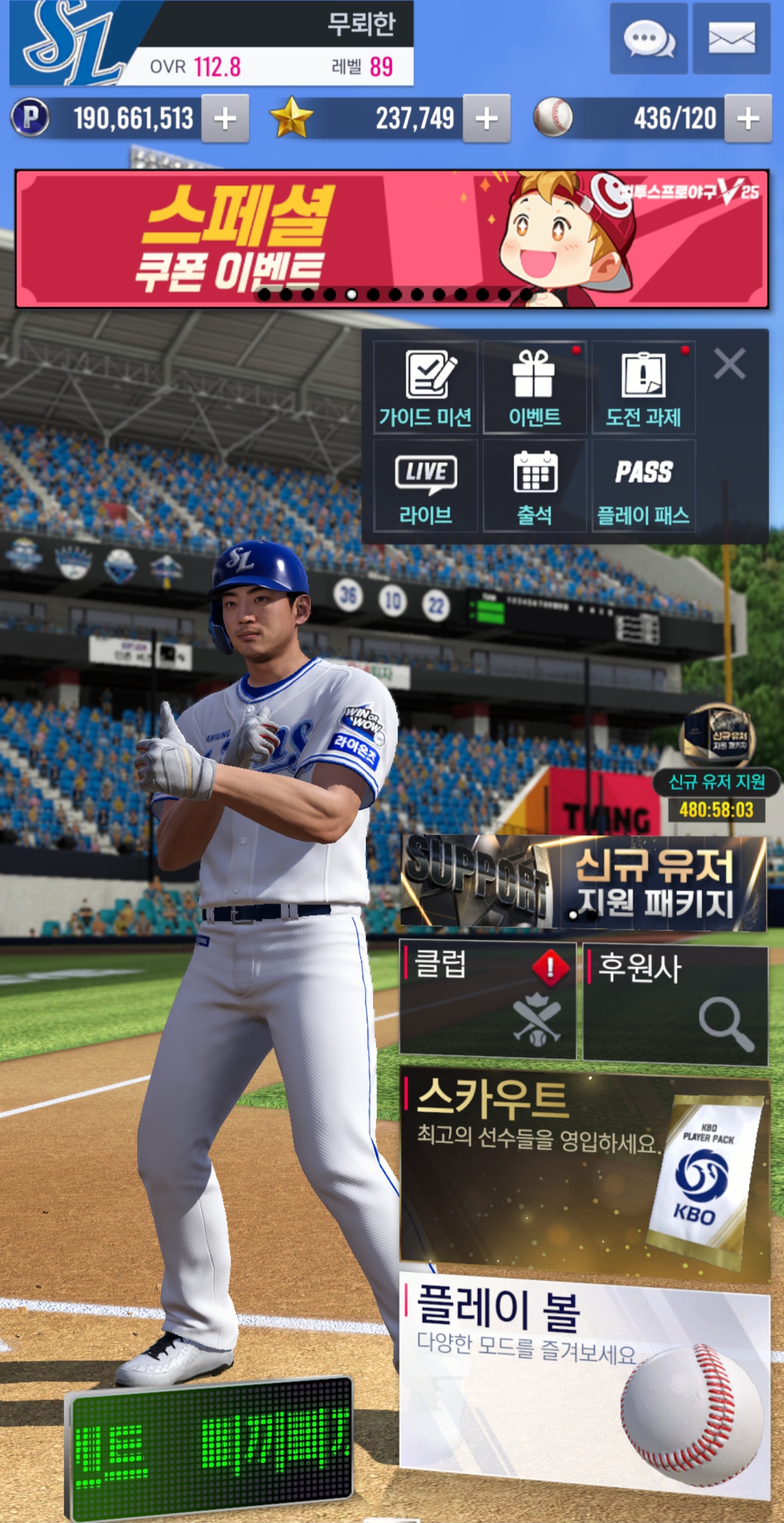Open 도전 과제 challenges
Screen dimensions: 784x1523
(644, 388)
